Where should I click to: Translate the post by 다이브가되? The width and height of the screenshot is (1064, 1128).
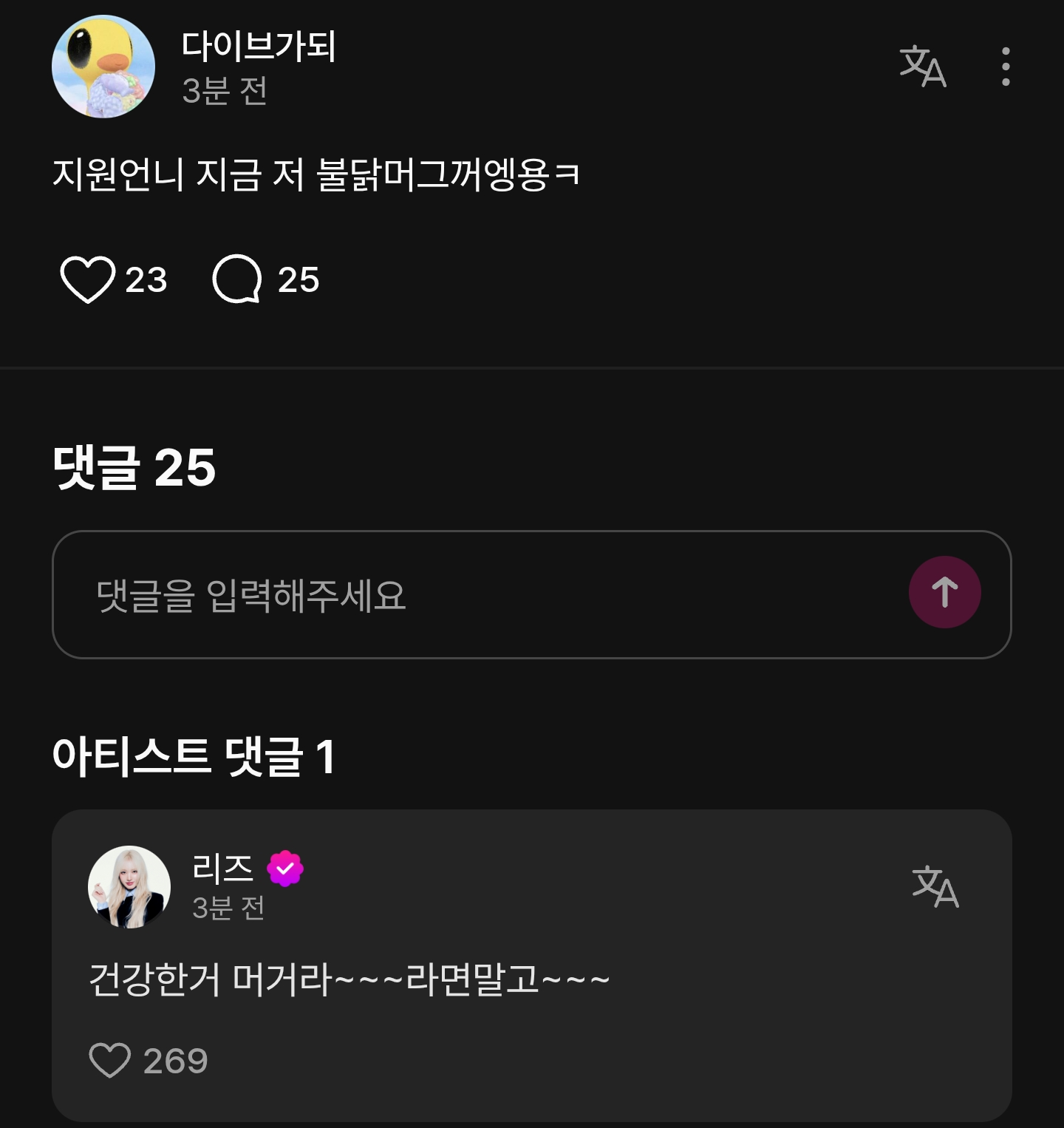point(922,67)
